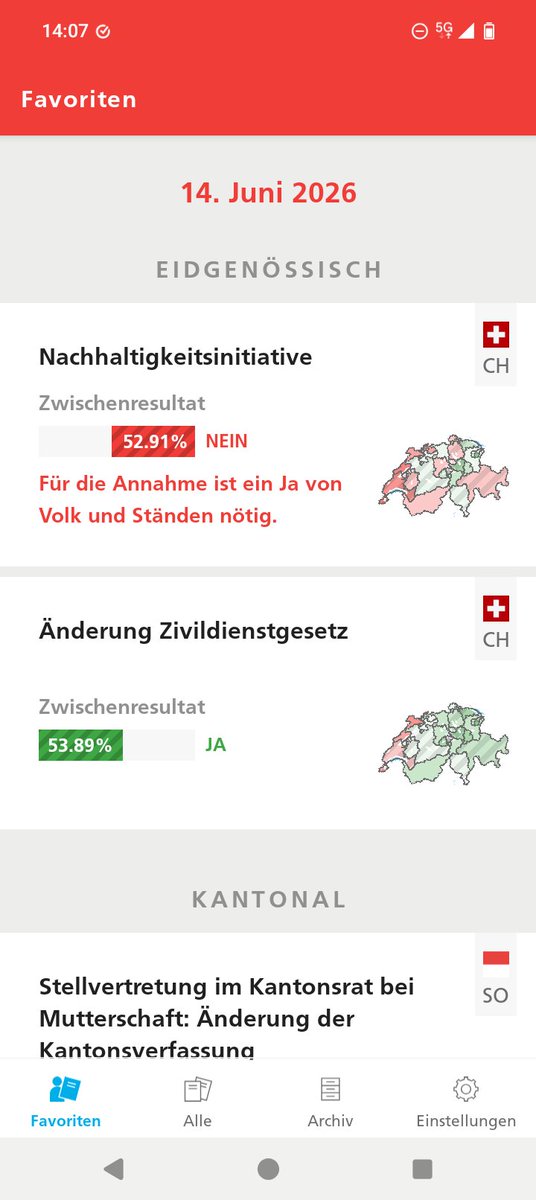
Task: Go to the system home screen
Action: pyautogui.click(x=268, y=1168)
